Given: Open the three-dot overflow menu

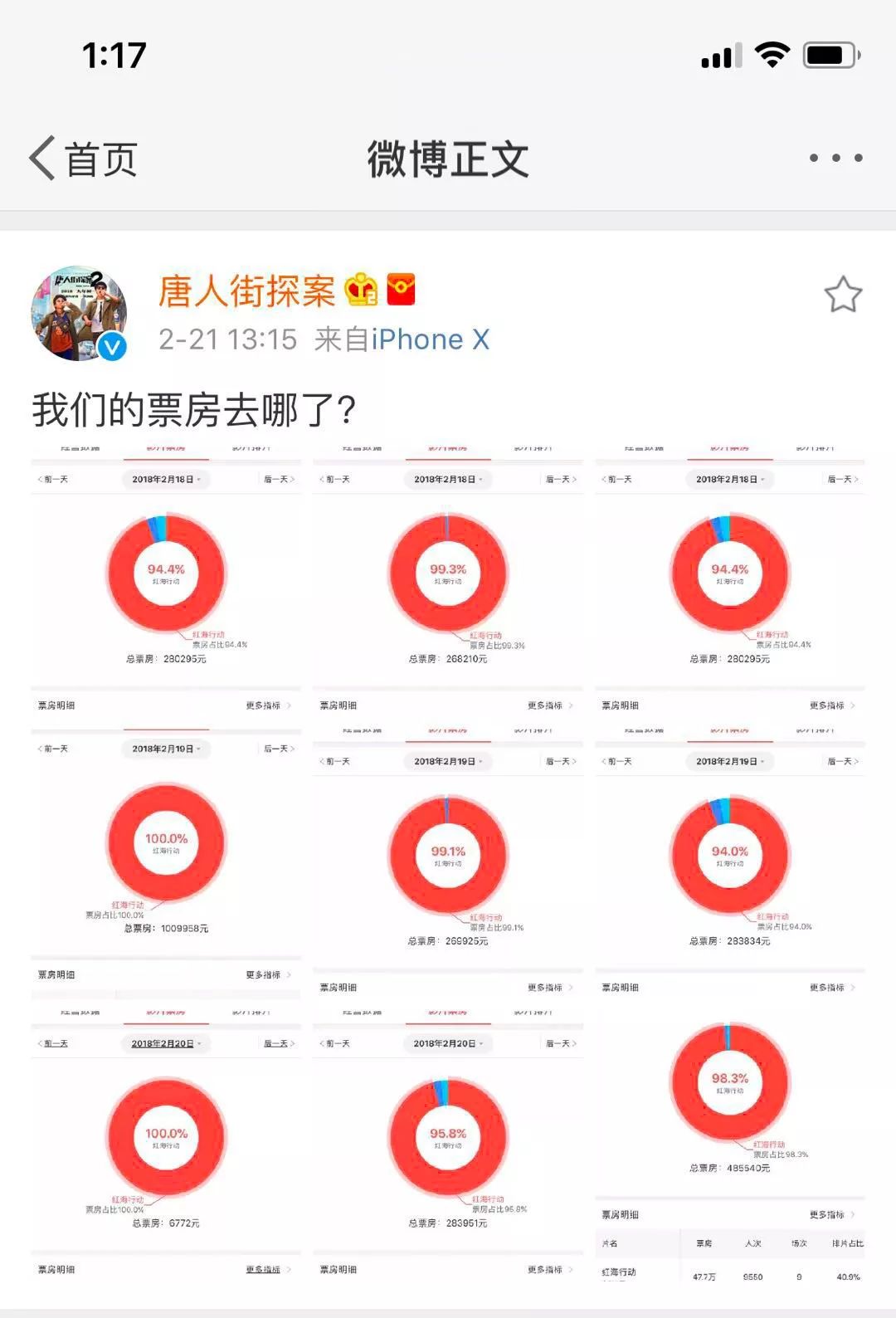Looking at the screenshot, I should click(835, 158).
